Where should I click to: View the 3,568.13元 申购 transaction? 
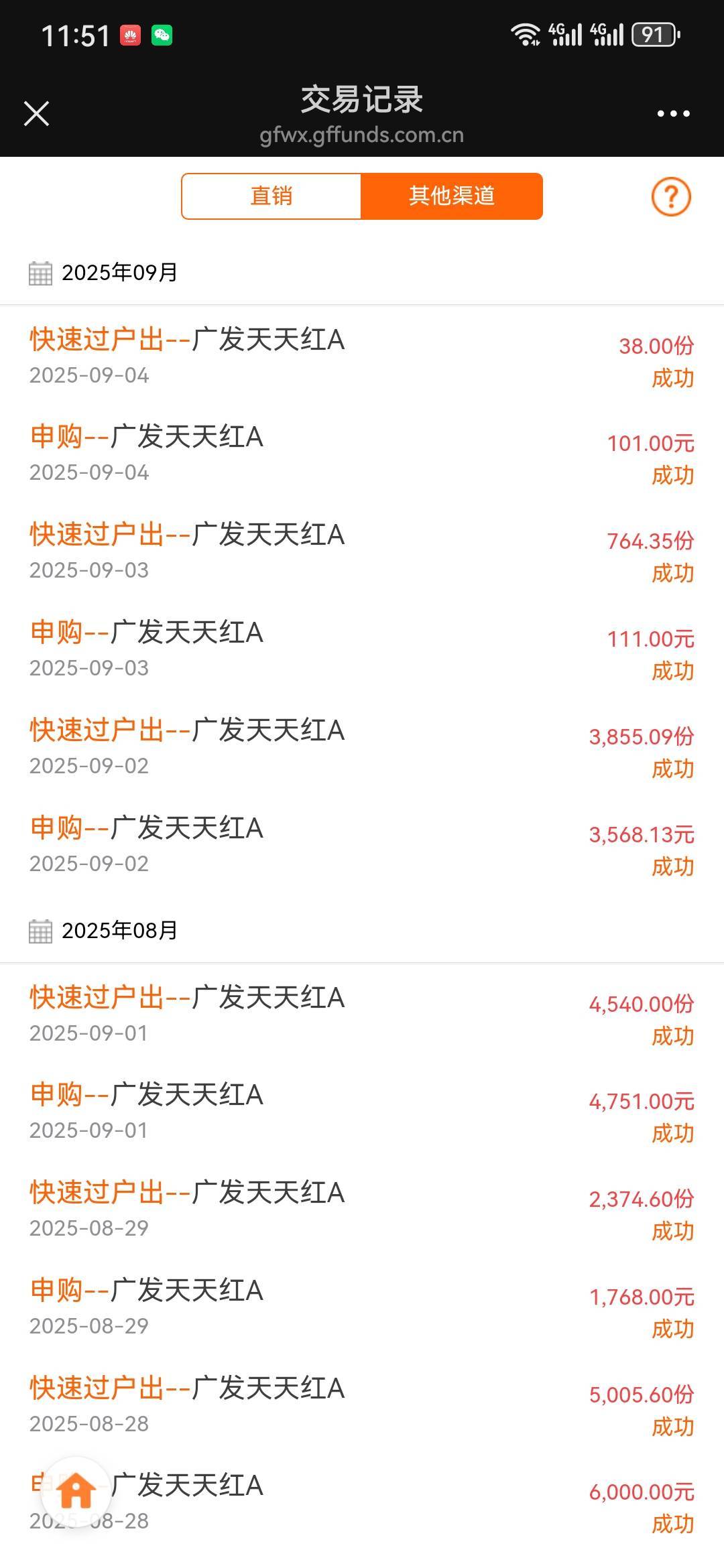click(x=362, y=844)
